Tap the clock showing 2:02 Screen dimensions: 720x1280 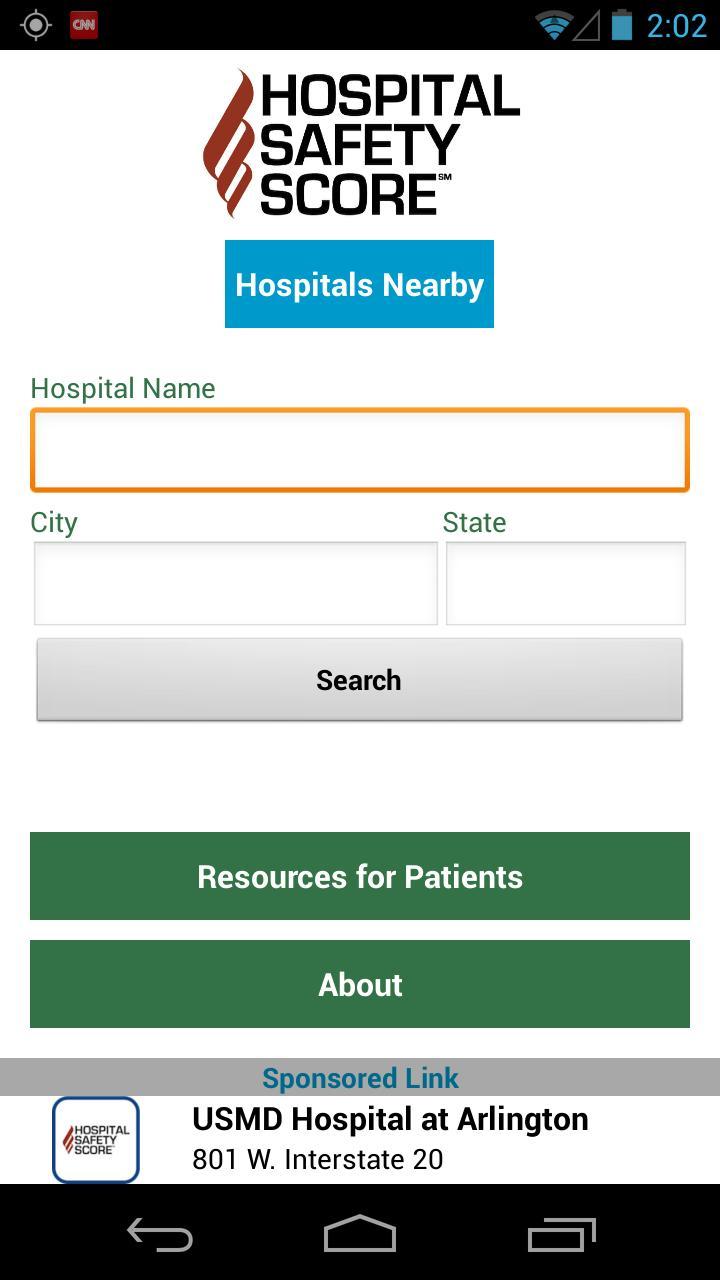click(678, 23)
